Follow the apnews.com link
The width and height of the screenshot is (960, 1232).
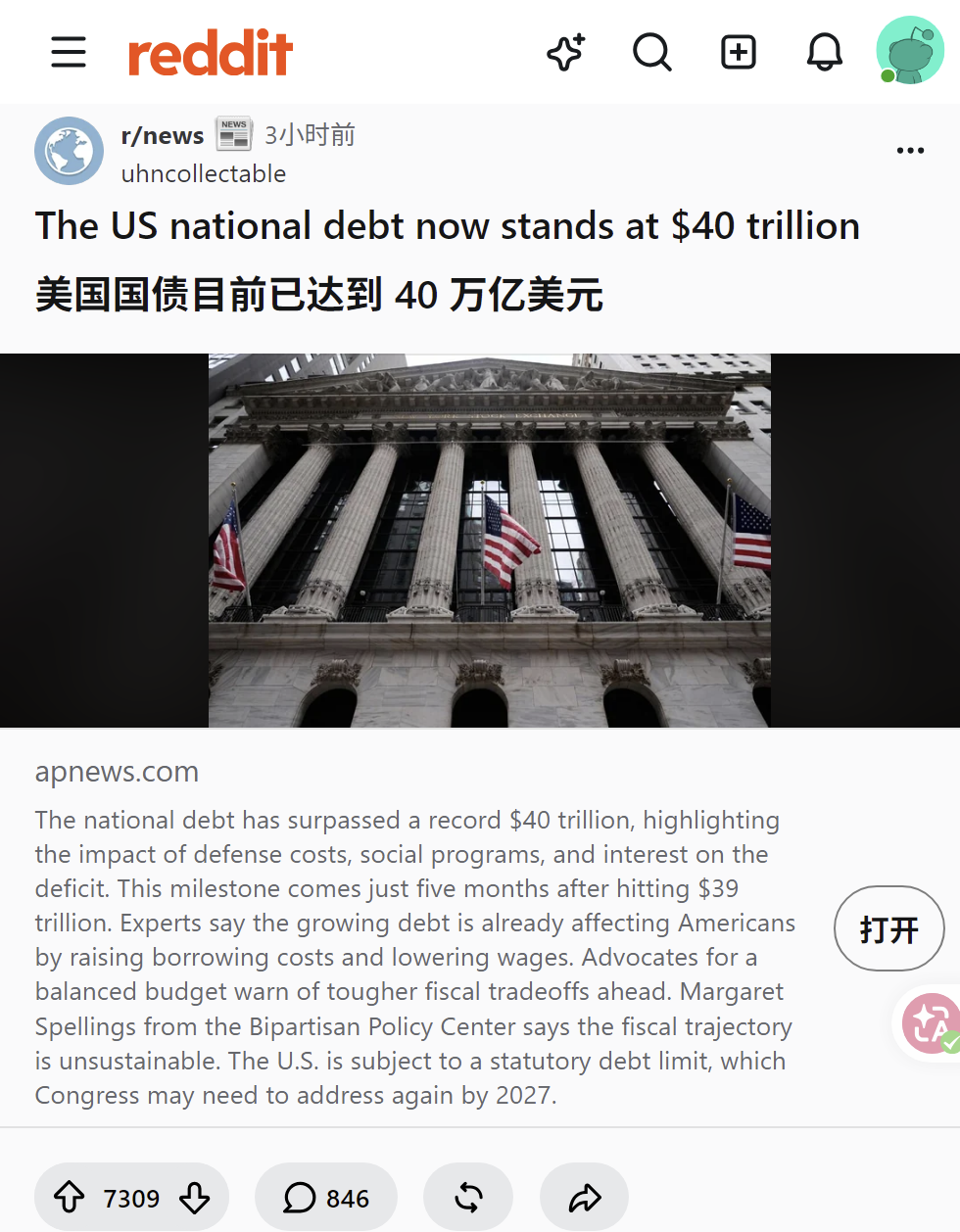click(x=117, y=772)
